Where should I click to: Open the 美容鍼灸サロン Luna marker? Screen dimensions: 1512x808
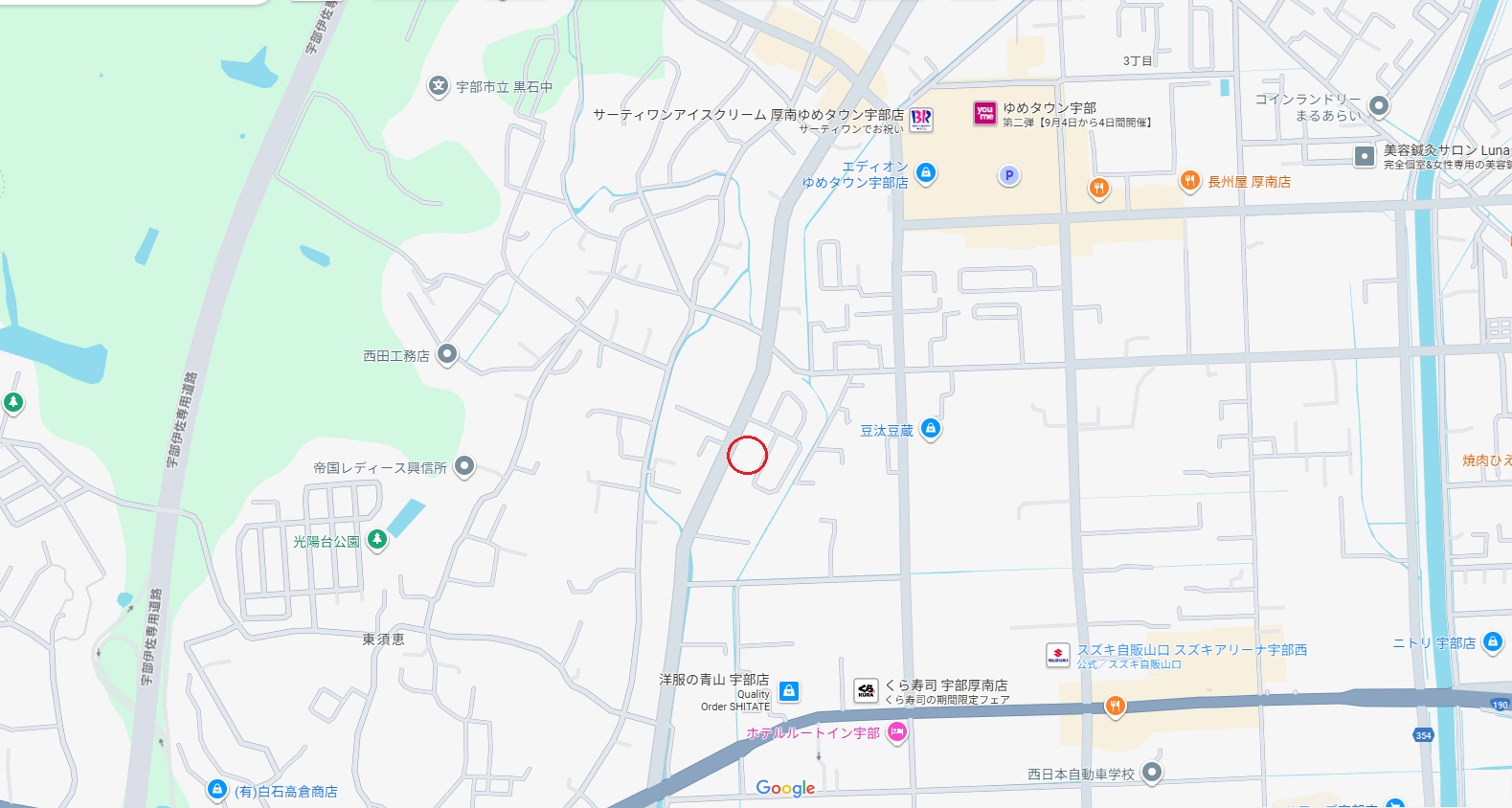click(1365, 156)
